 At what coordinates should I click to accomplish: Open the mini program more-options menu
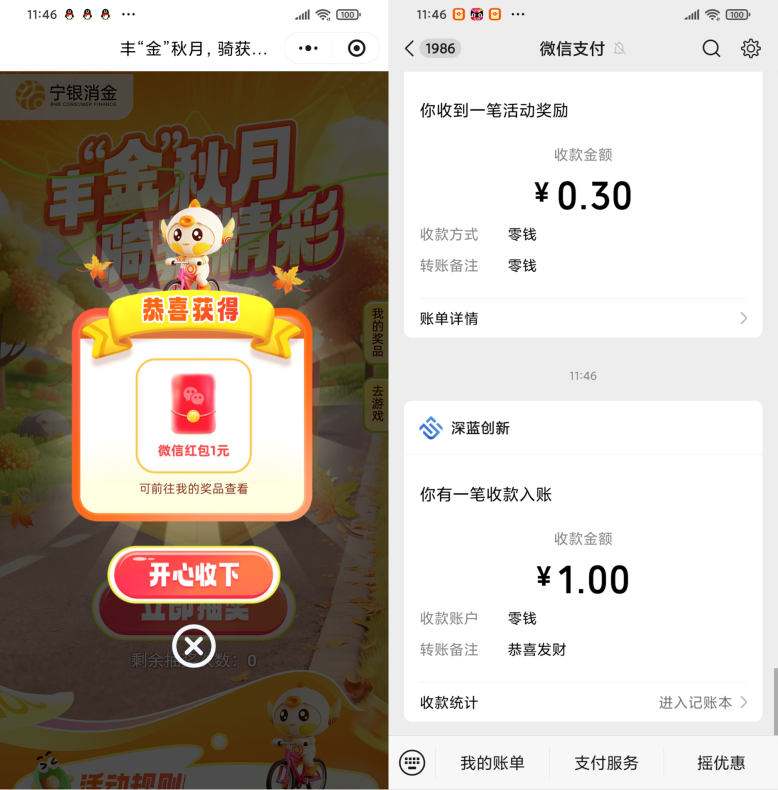click(x=309, y=48)
